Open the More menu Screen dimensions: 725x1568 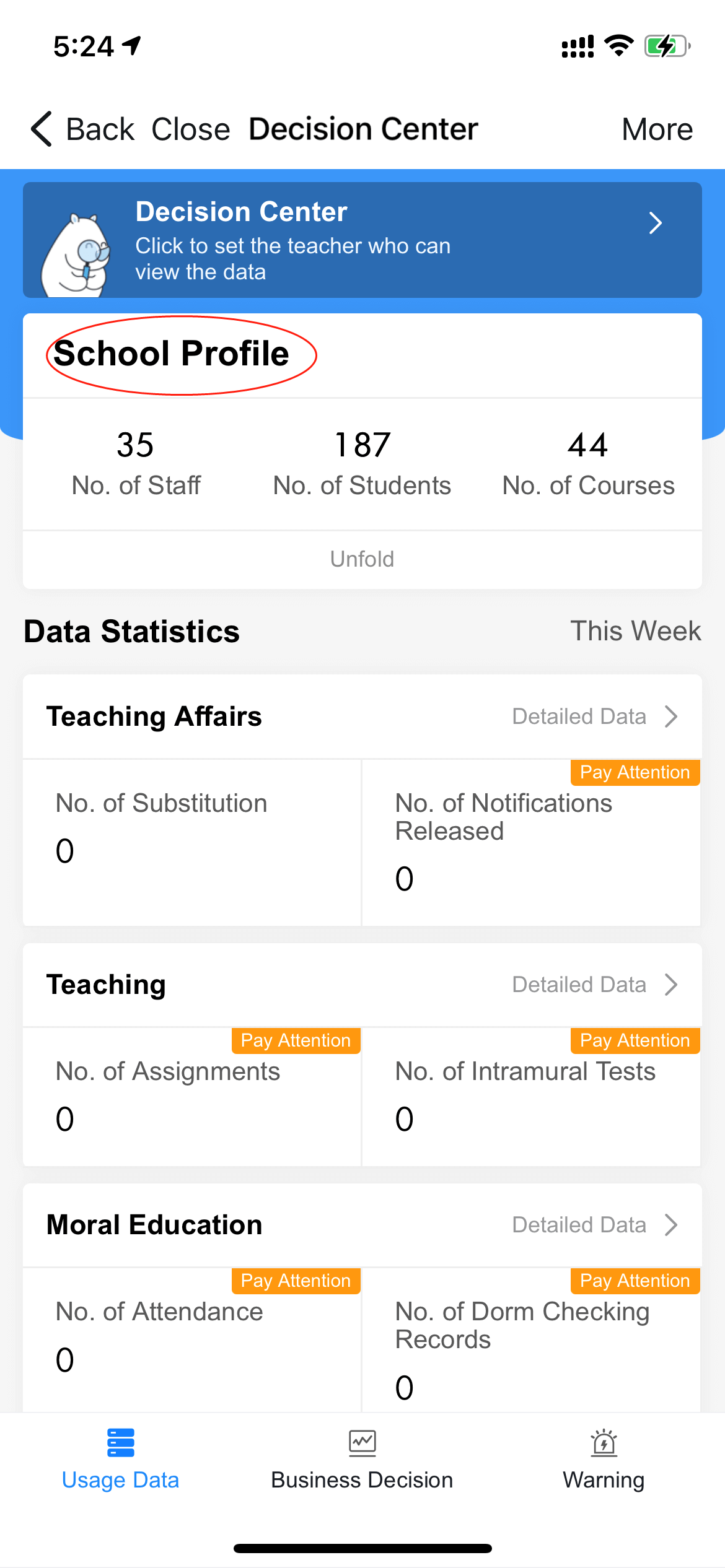[x=657, y=129]
